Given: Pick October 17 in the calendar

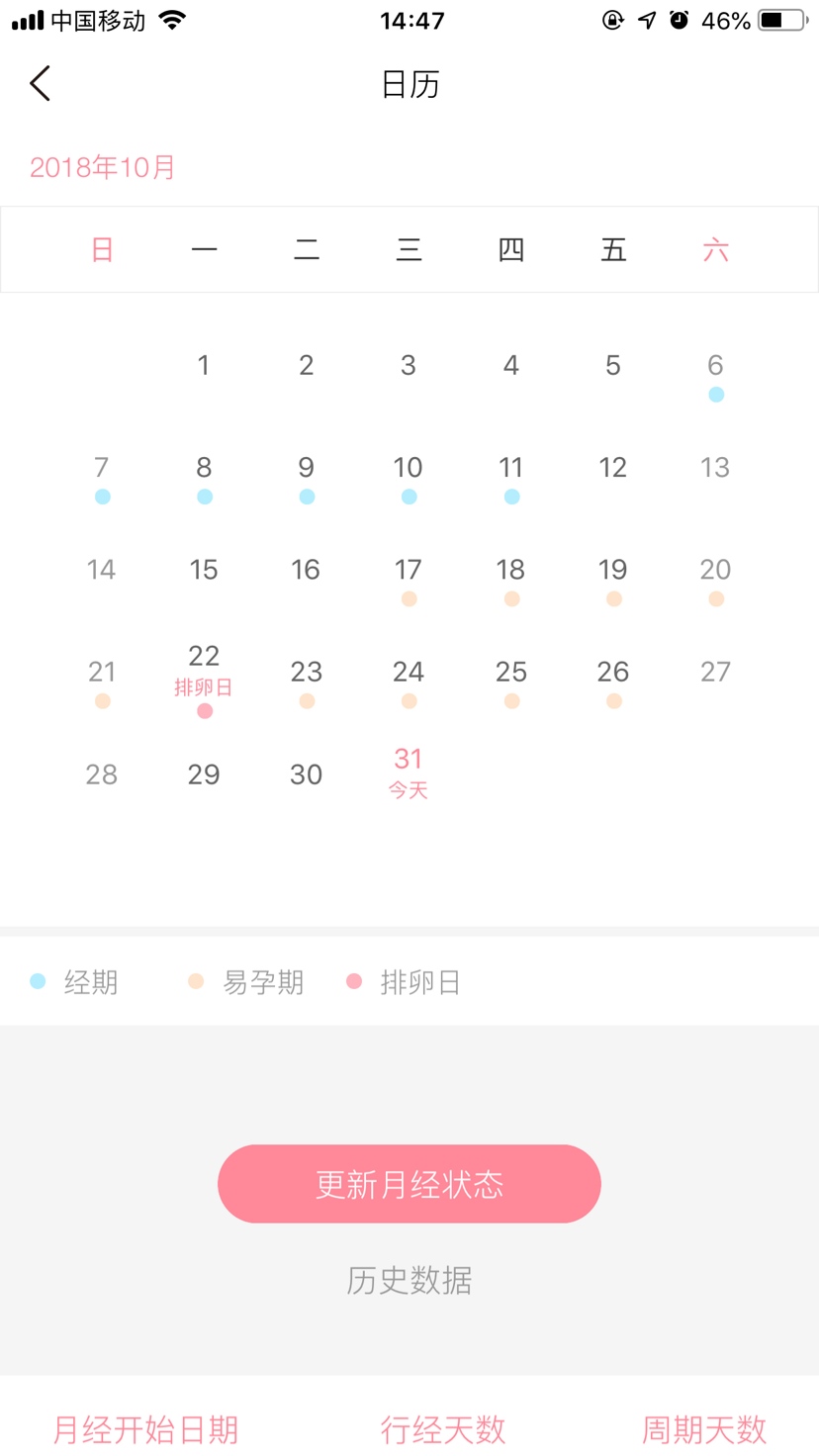Looking at the screenshot, I should tap(409, 576).
